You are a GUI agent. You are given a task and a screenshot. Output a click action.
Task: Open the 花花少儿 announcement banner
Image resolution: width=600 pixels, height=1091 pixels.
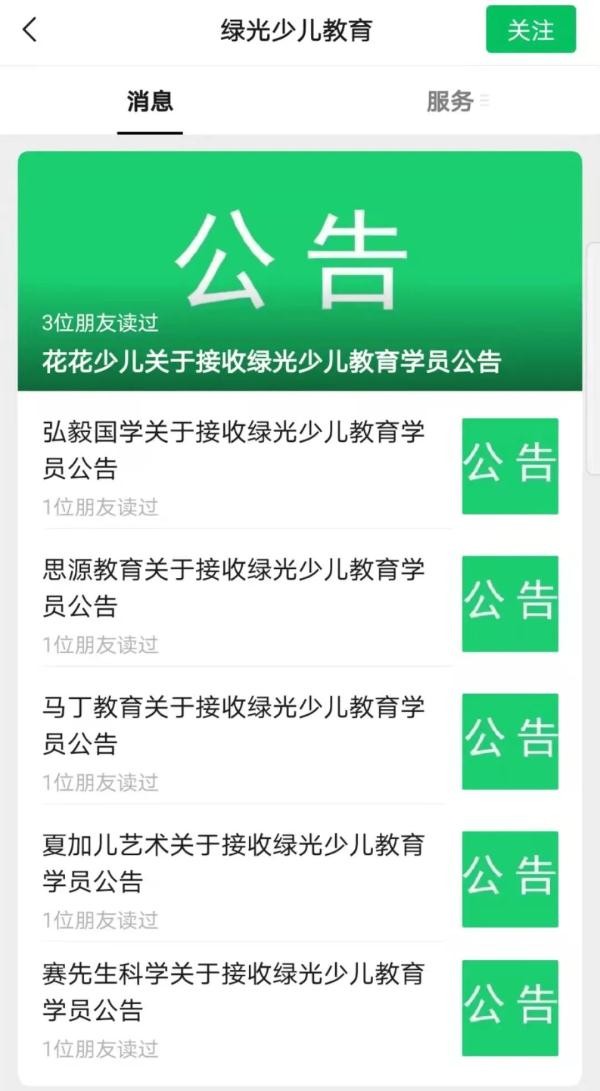(300, 272)
